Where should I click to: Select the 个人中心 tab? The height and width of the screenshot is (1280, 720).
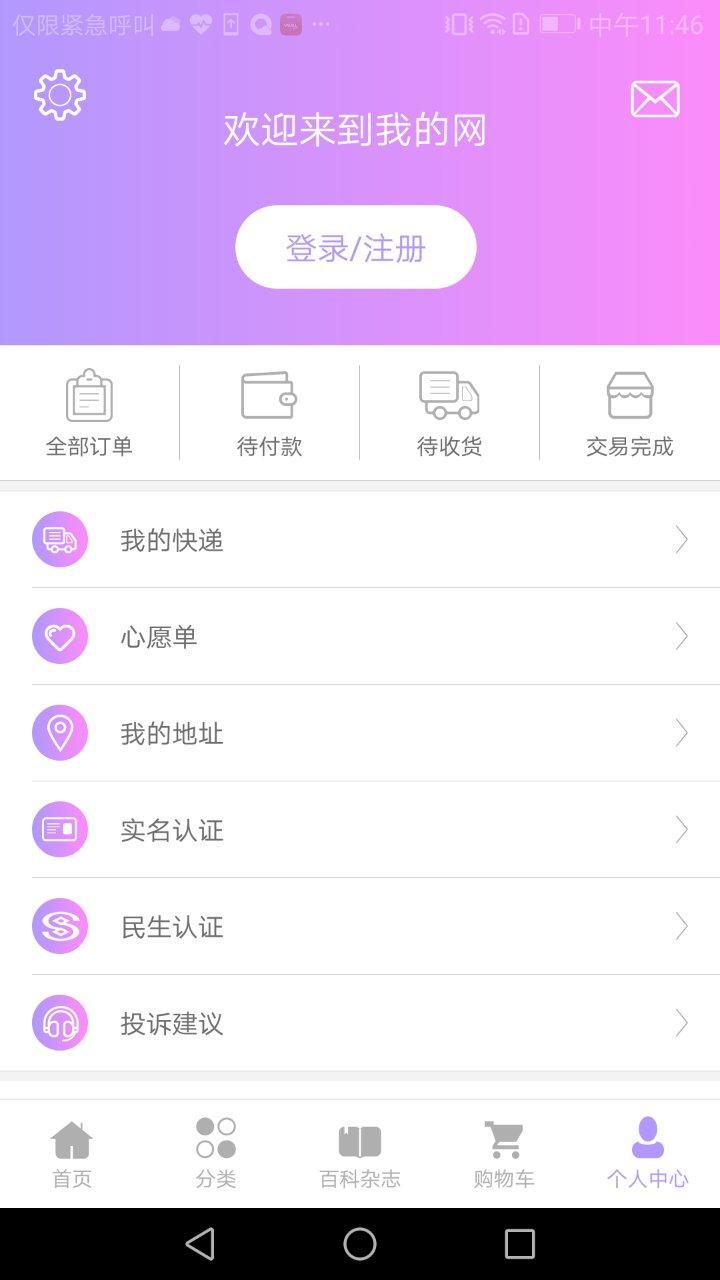pyautogui.click(x=648, y=1154)
